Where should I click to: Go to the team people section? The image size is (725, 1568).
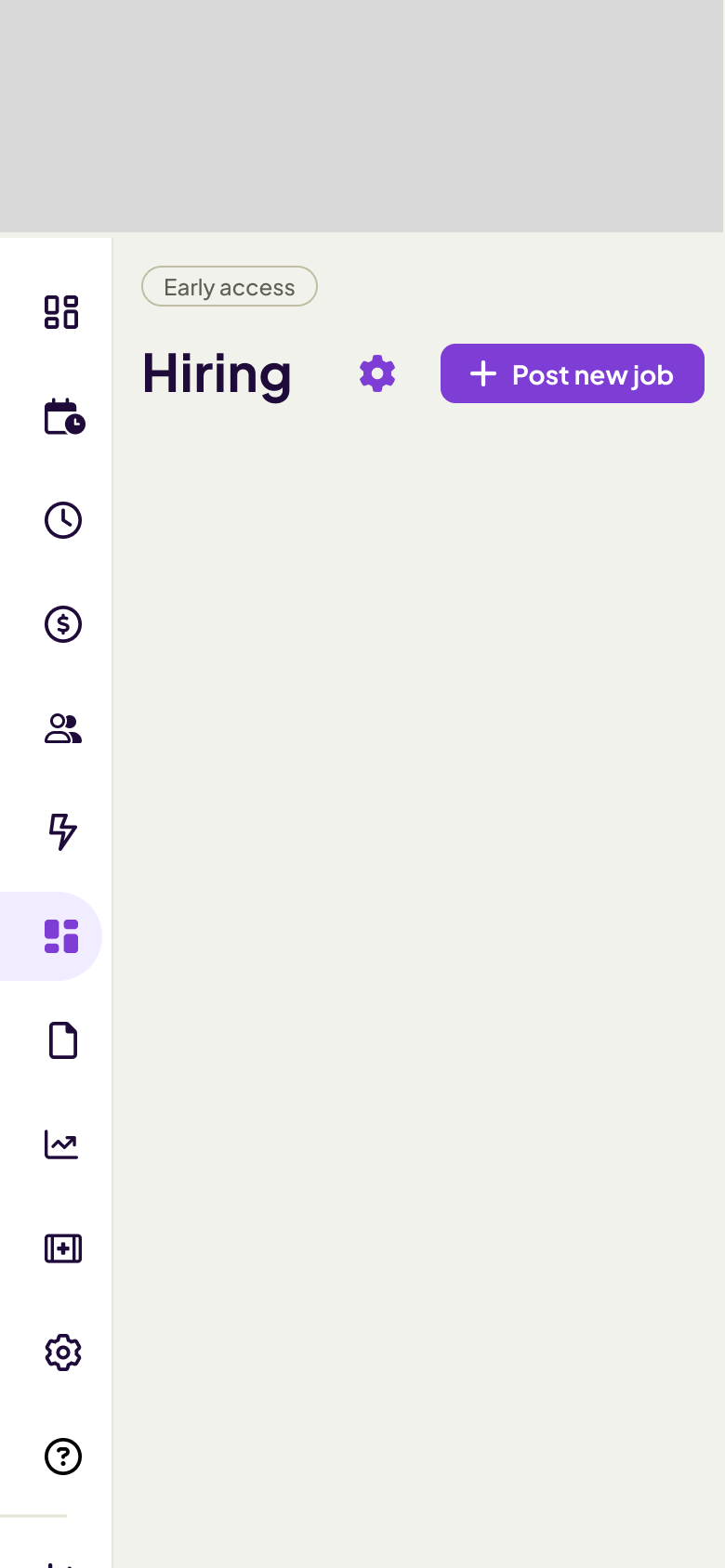tap(63, 728)
